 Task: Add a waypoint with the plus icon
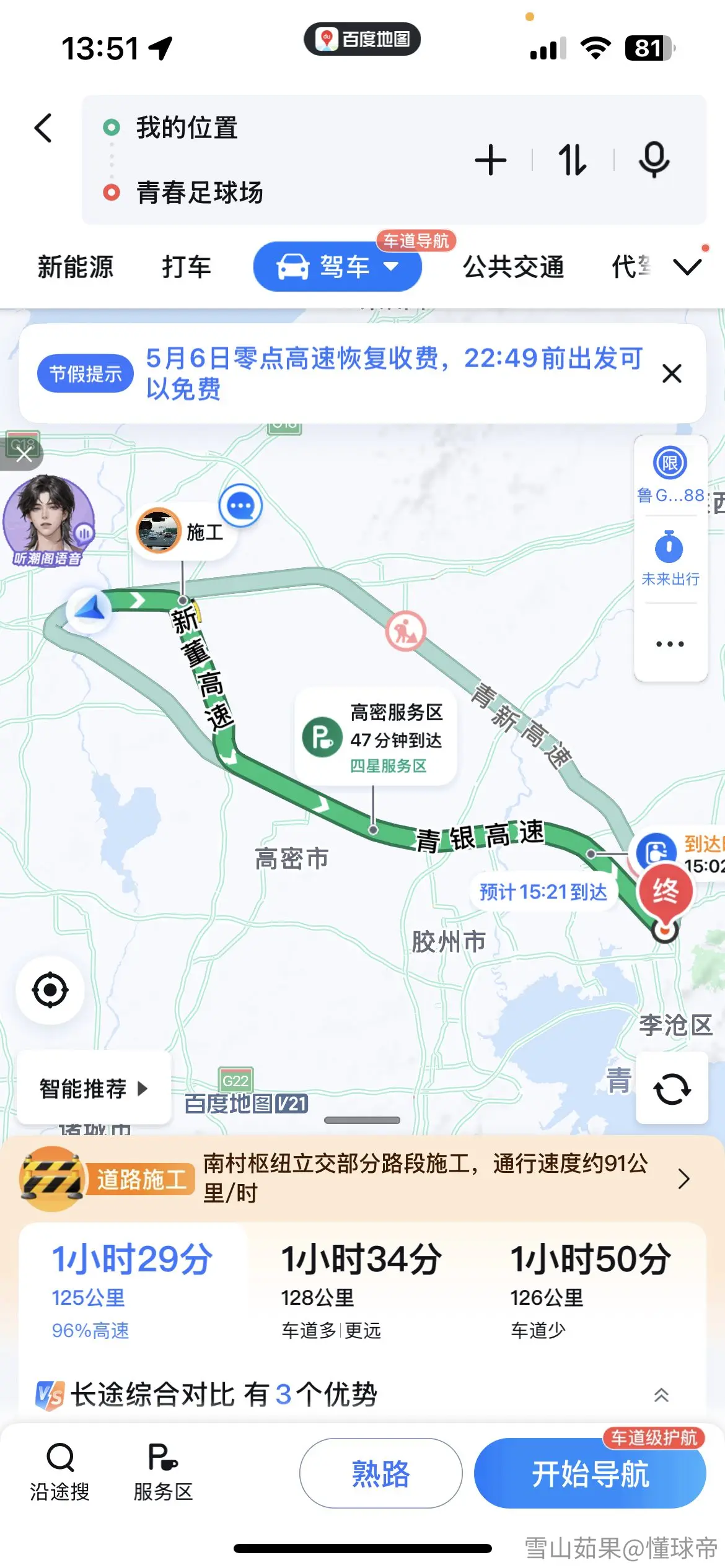(490, 160)
